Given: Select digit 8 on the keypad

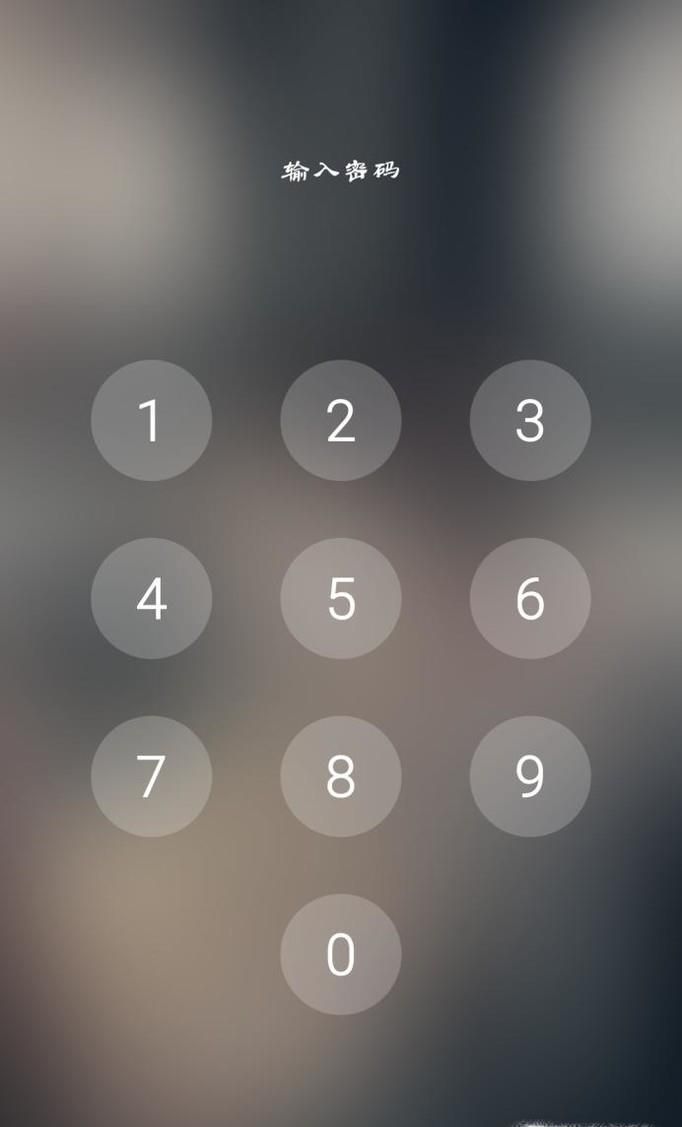Looking at the screenshot, I should click(x=341, y=776).
